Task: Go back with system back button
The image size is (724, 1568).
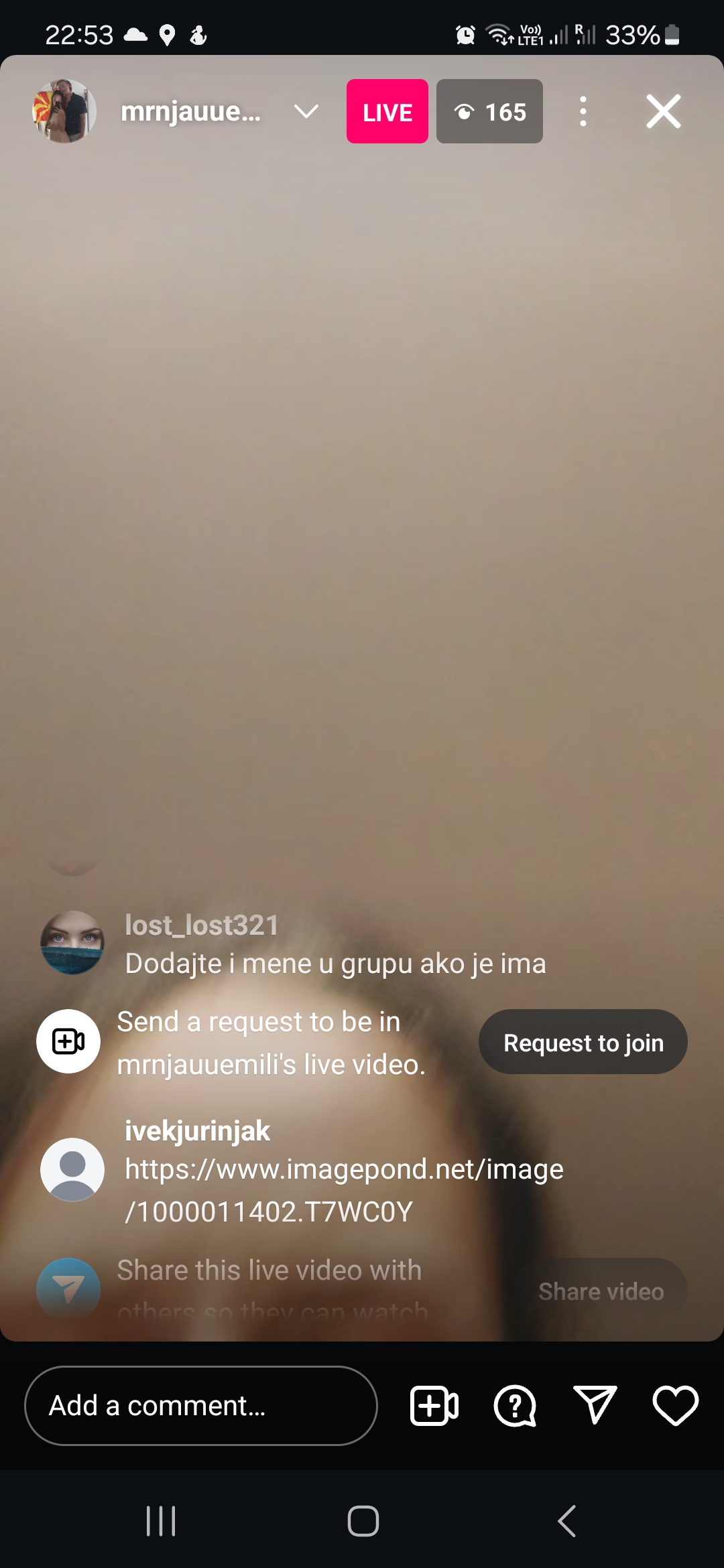Action: [x=567, y=1521]
